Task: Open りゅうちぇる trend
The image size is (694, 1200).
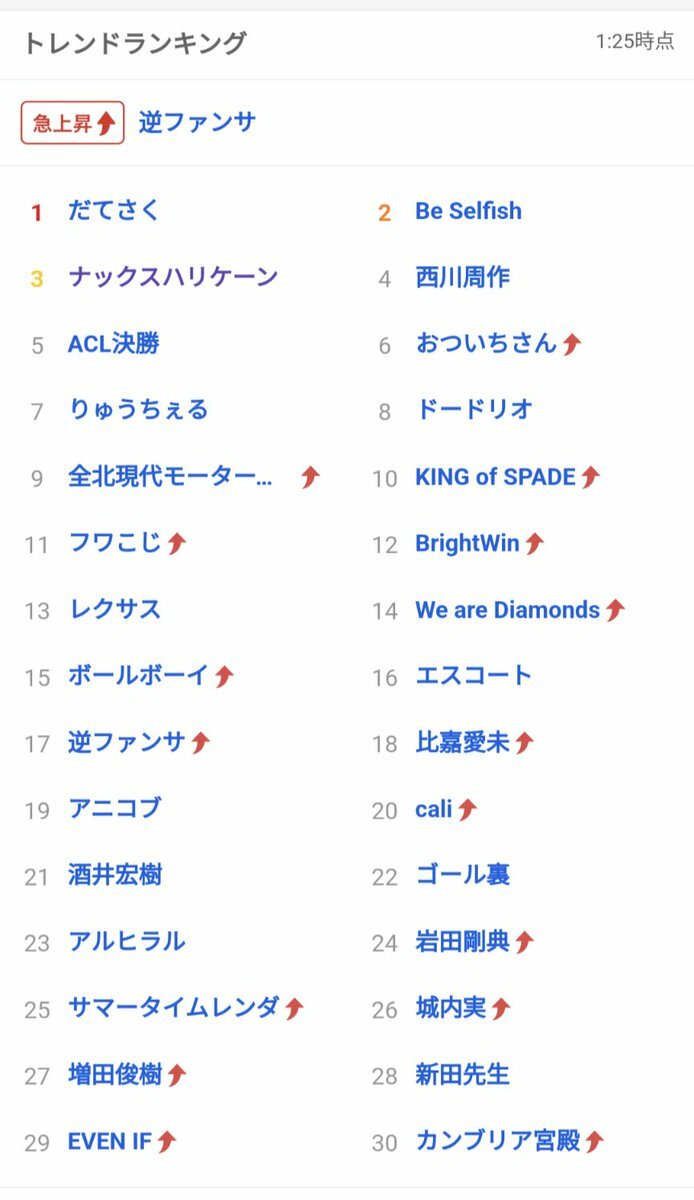Action: pos(138,410)
